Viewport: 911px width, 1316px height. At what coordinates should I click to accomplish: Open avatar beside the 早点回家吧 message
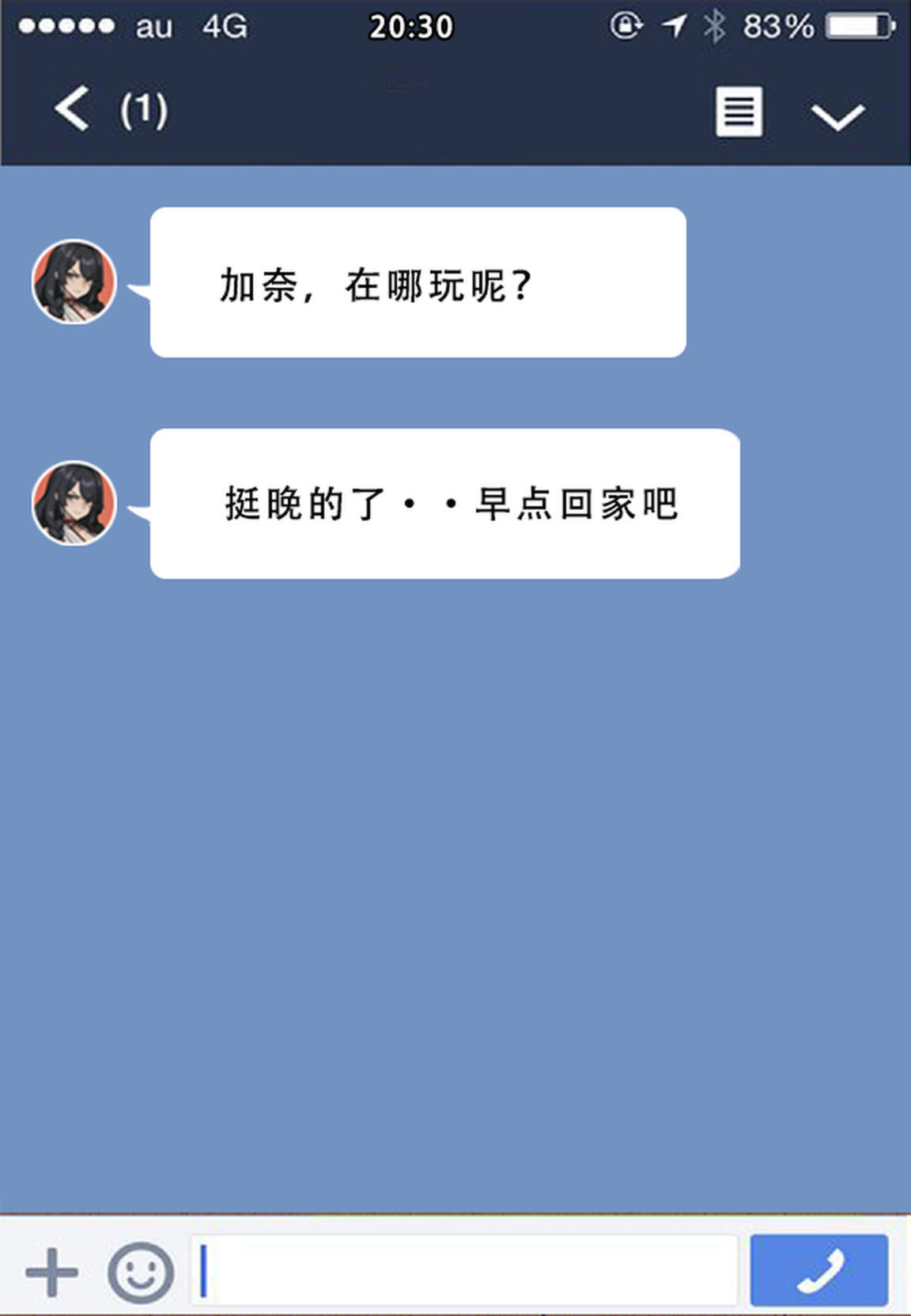click(x=74, y=503)
